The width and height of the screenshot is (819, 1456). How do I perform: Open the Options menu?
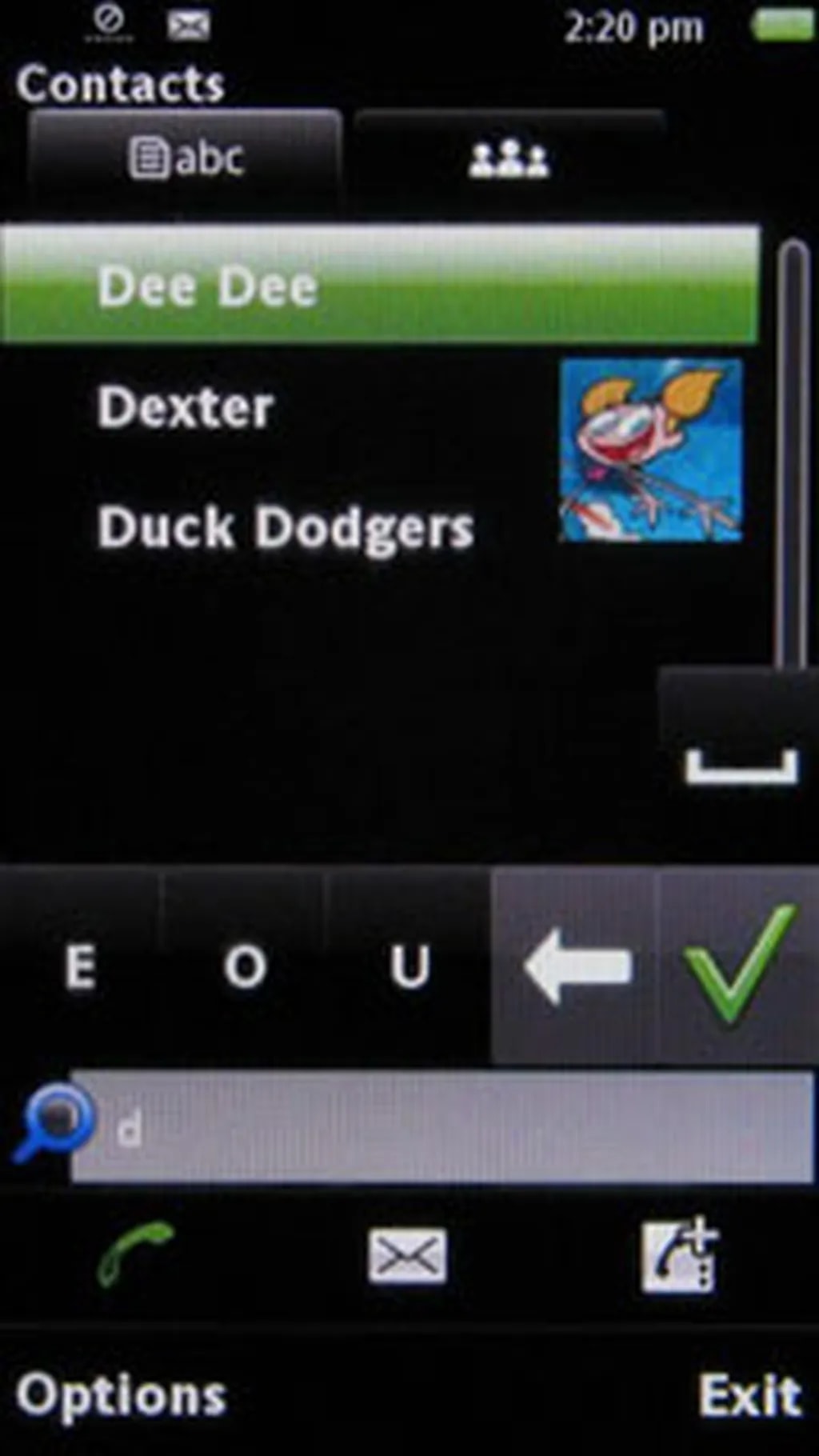pos(120,1396)
